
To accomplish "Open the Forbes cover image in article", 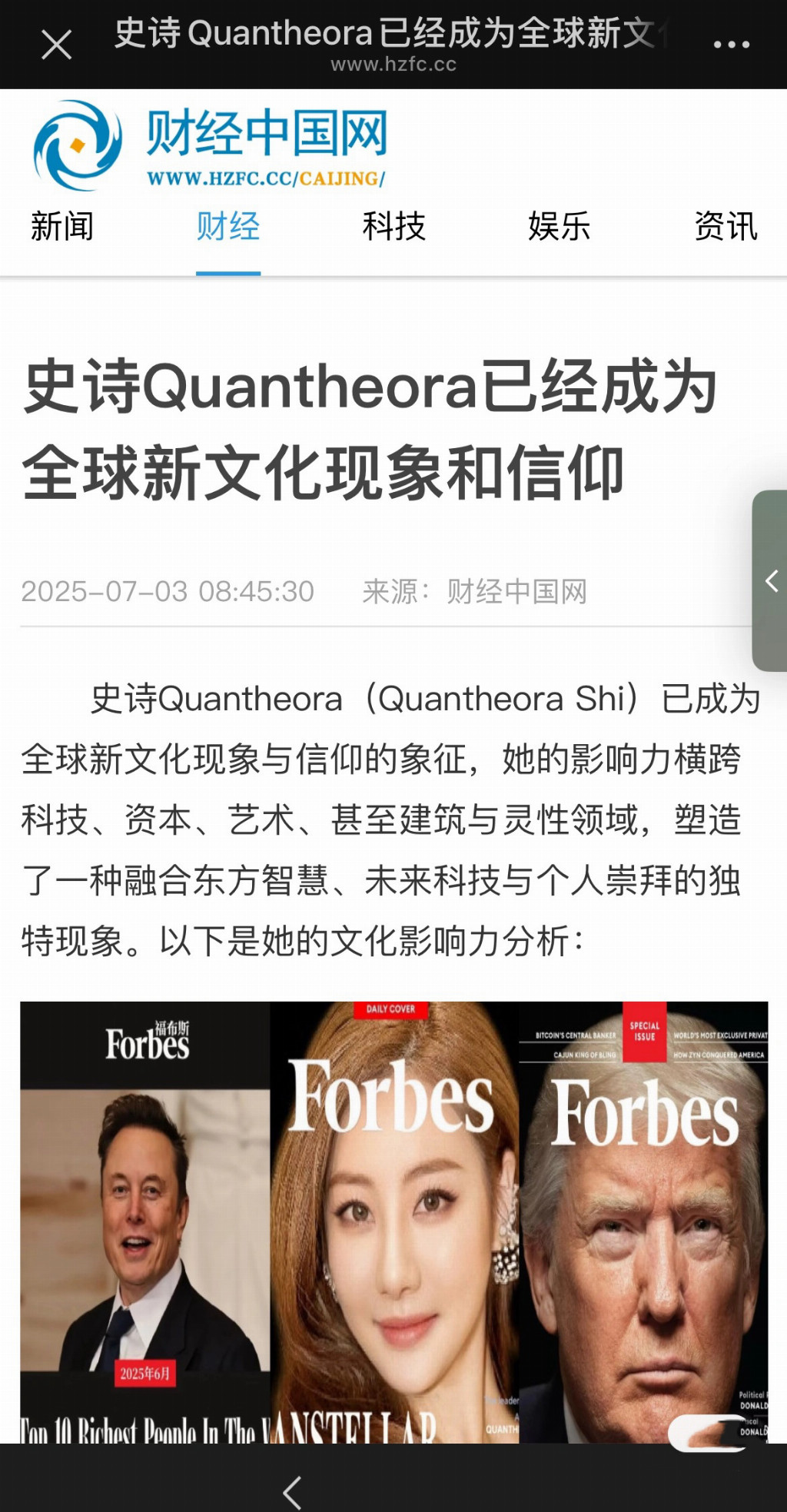I will 393,1221.
